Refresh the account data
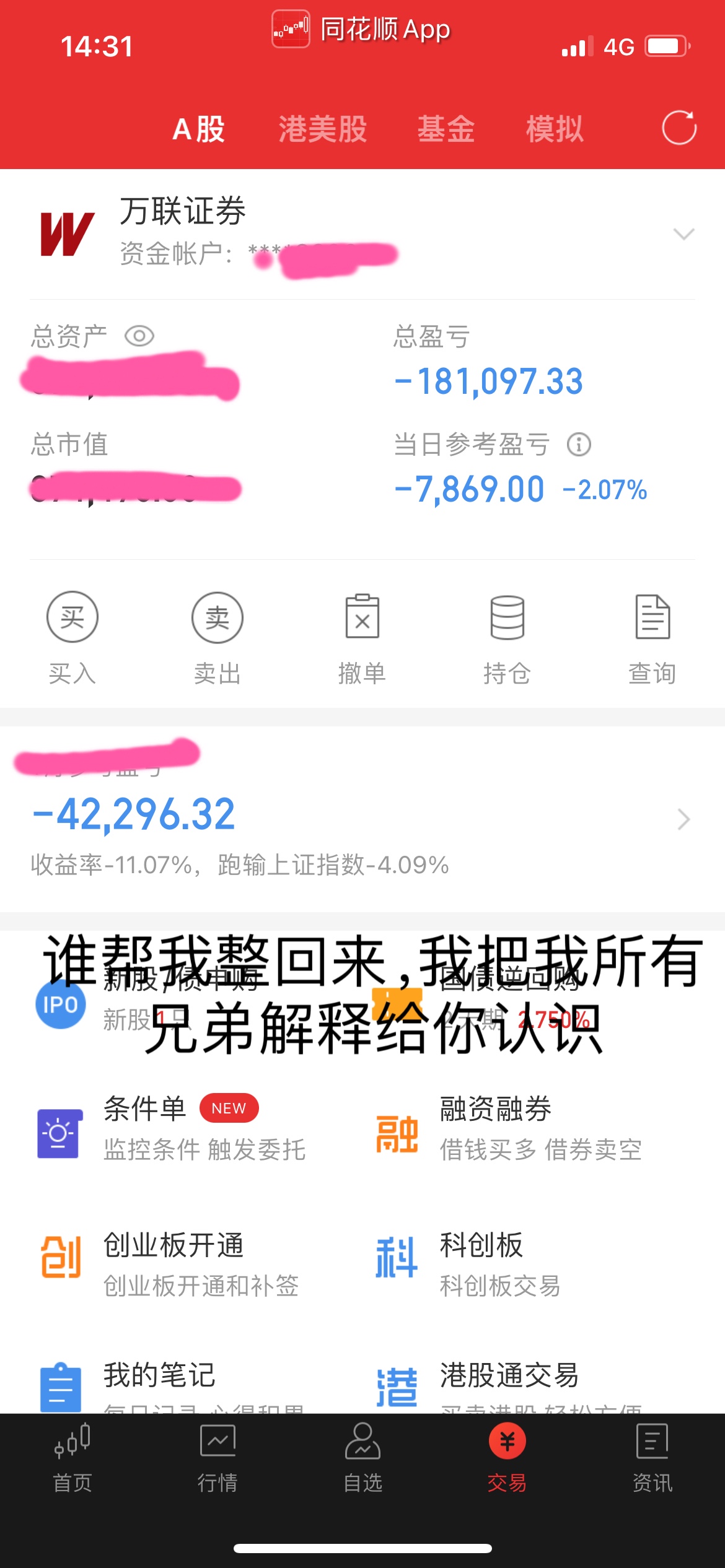725x1568 pixels. [679, 128]
